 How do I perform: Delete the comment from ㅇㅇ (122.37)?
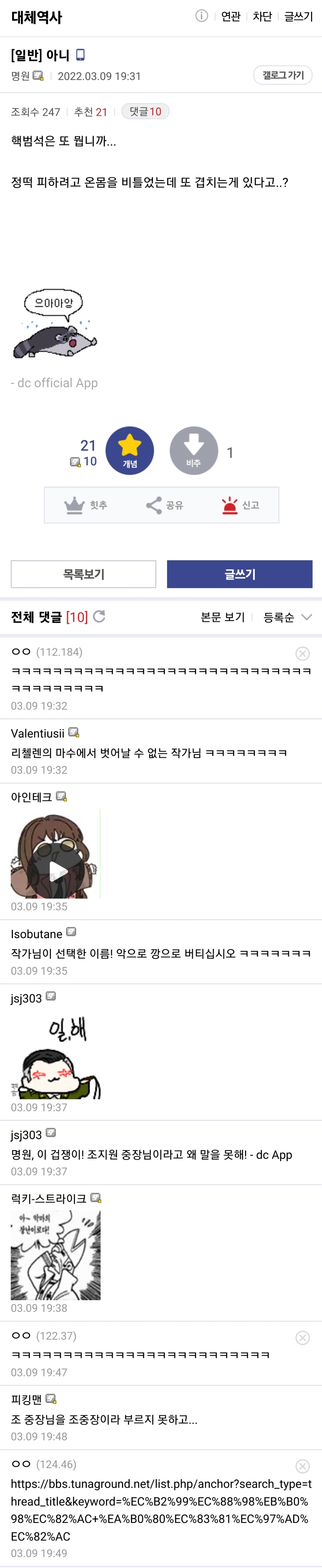point(302,1337)
